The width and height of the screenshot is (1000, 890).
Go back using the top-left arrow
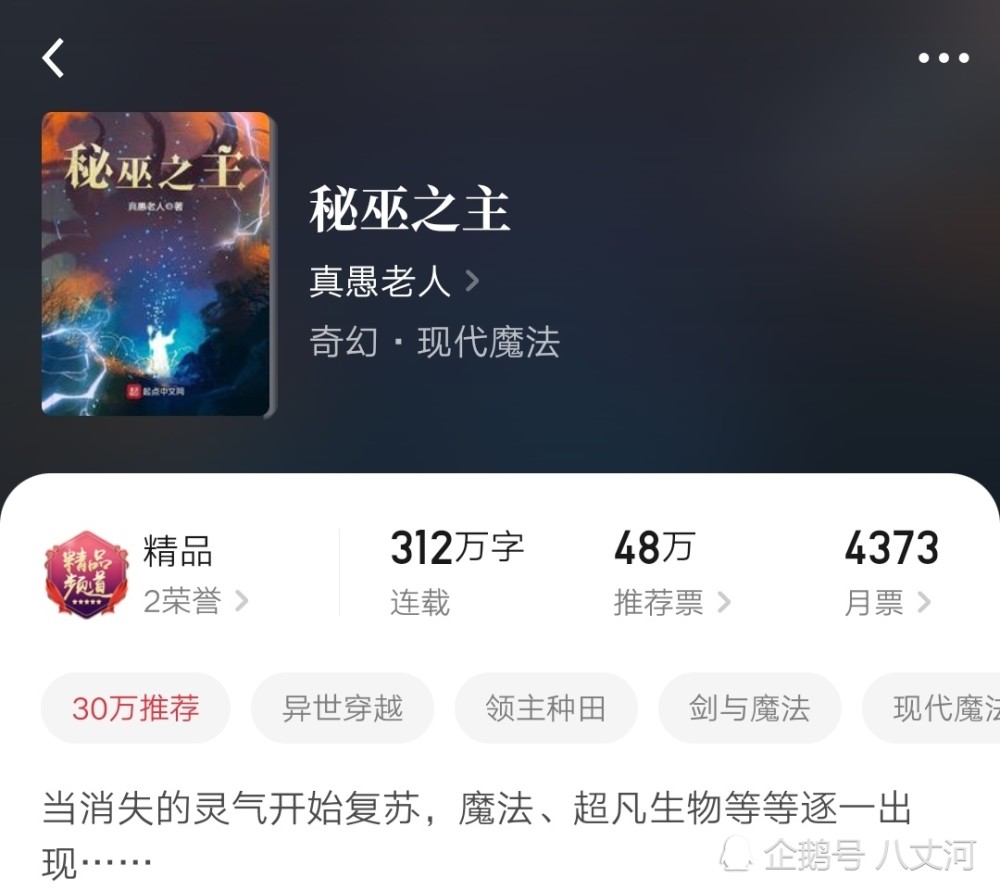pos(54,58)
